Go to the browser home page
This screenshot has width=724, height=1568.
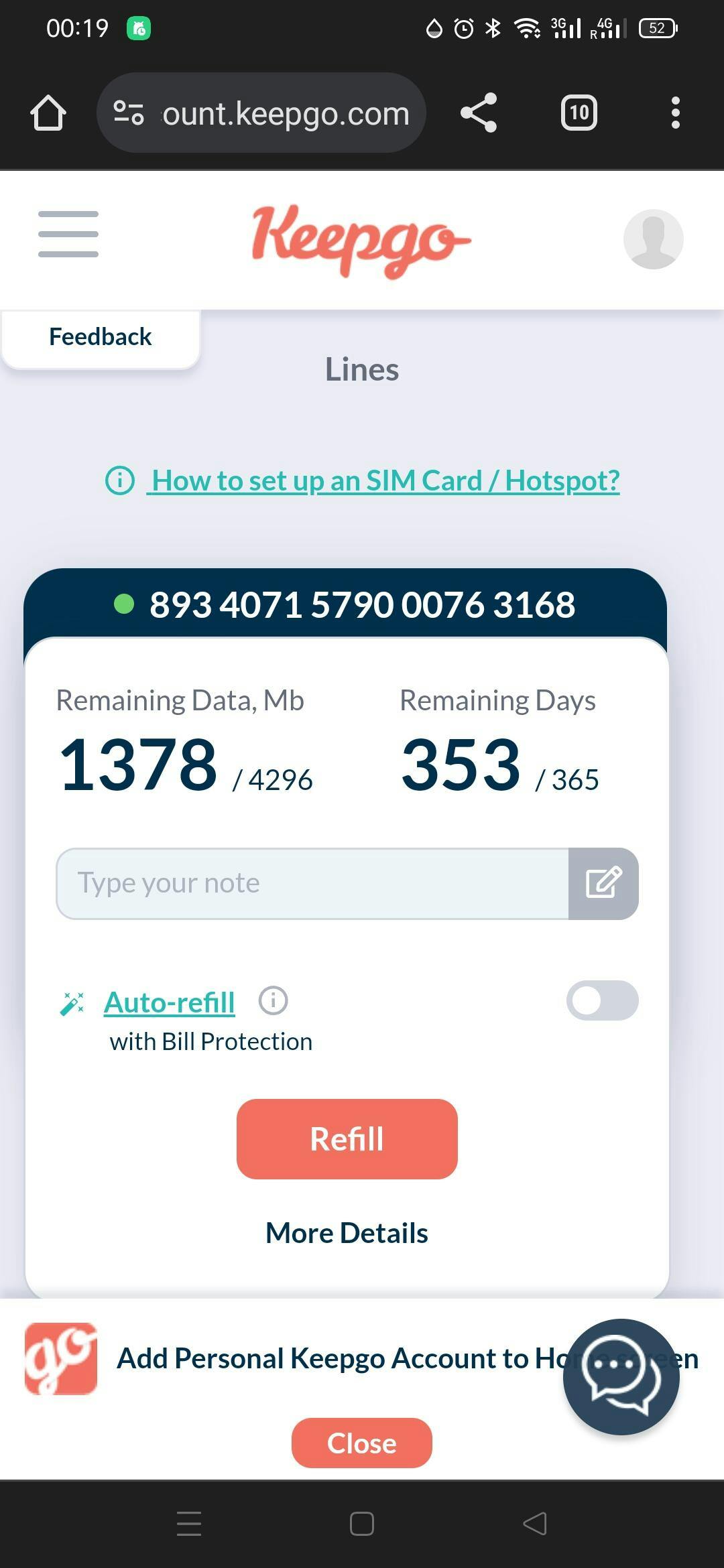click(48, 113)
